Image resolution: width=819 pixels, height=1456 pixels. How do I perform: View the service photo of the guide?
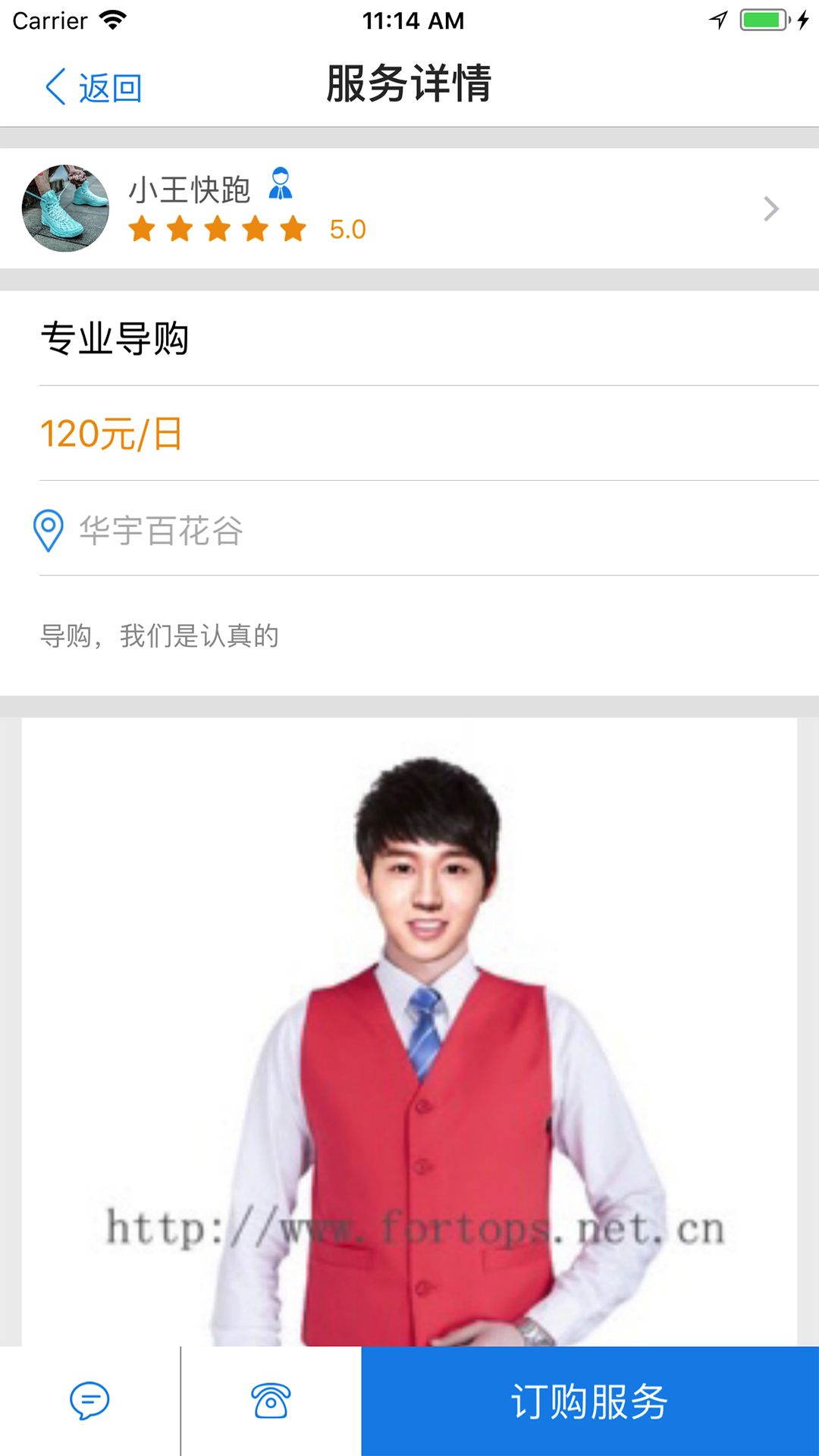409,1031
